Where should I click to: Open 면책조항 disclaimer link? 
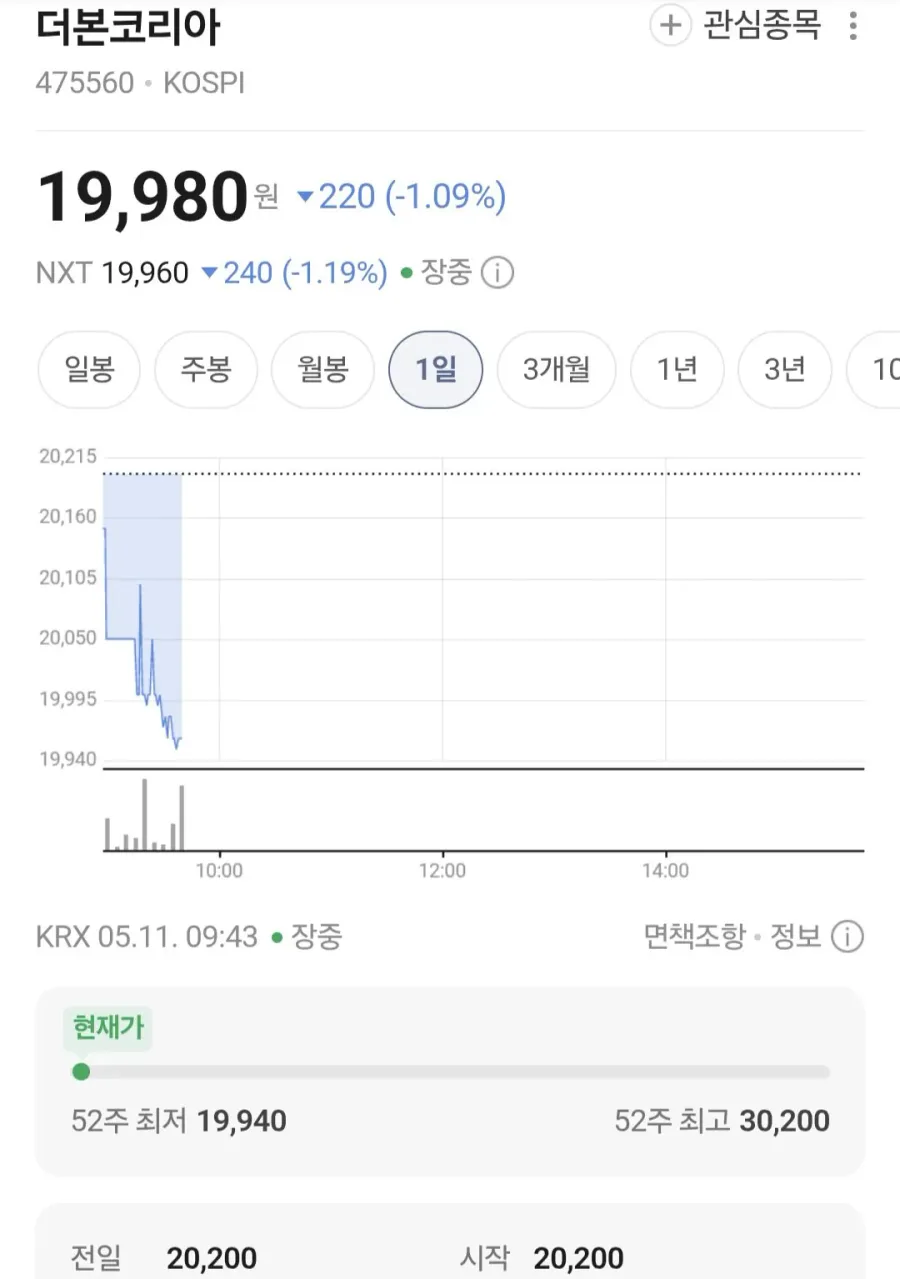tap(696, 937)
